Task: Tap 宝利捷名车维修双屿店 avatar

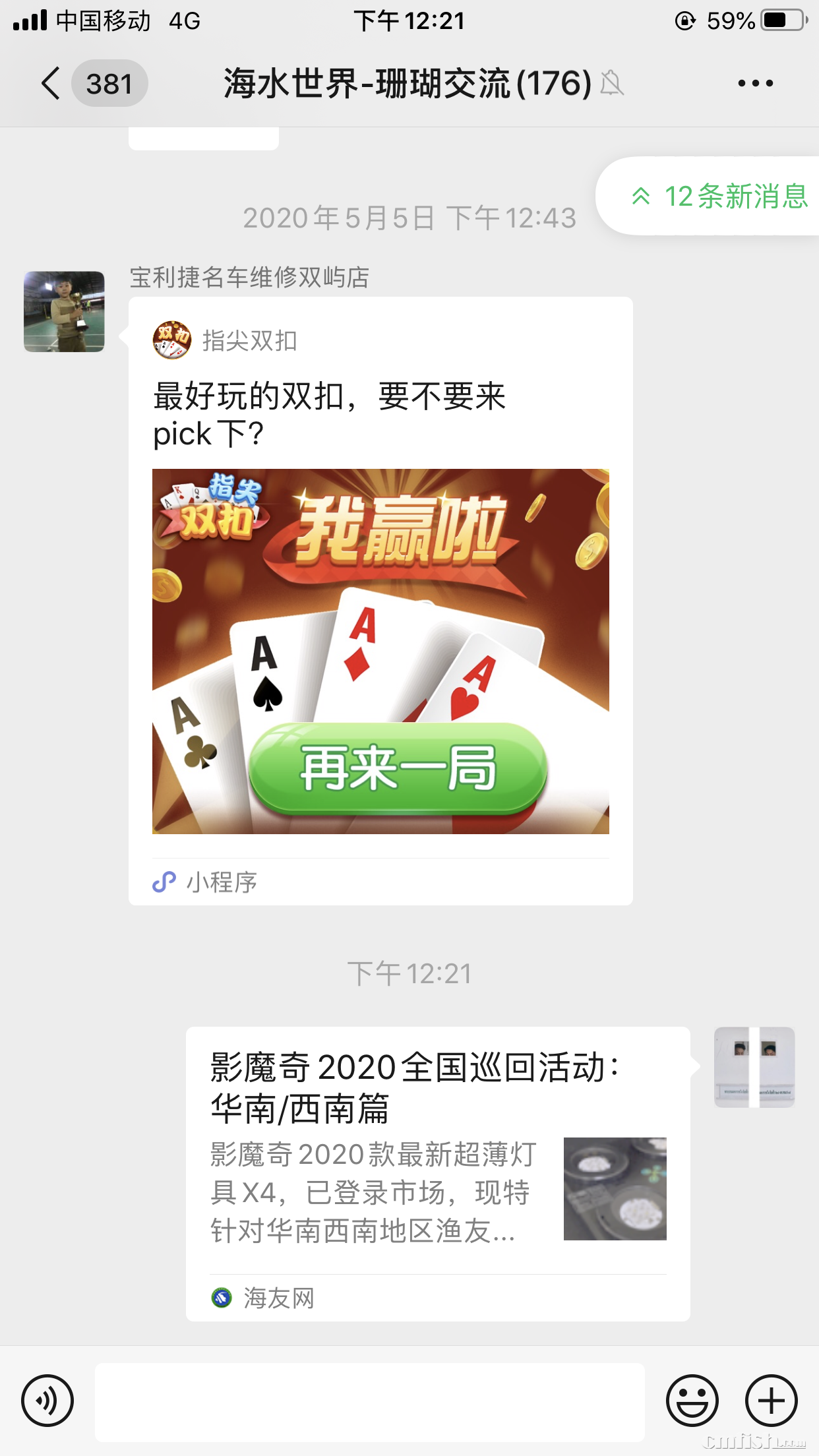Action: (63, 310)
